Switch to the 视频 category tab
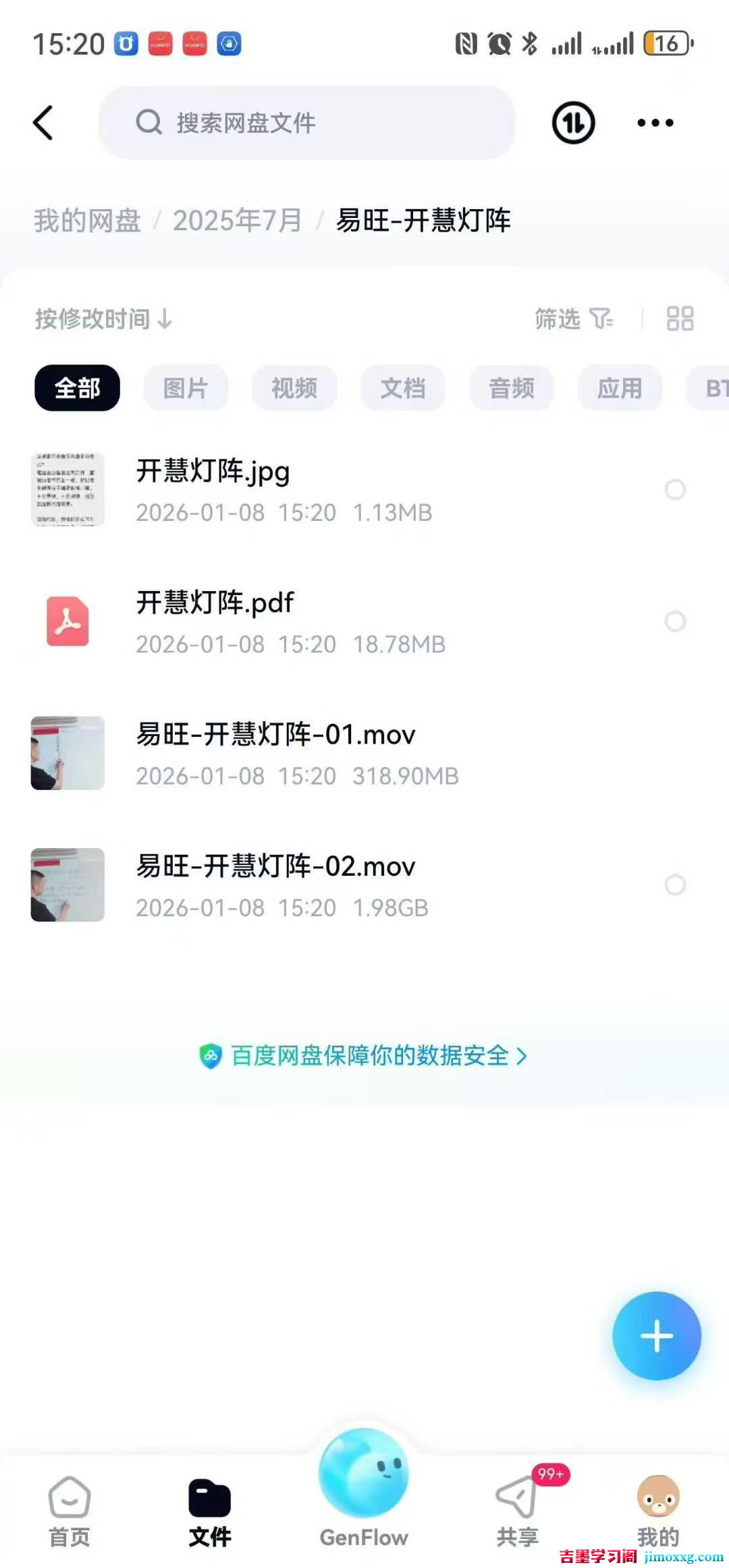 click(294, 388)
